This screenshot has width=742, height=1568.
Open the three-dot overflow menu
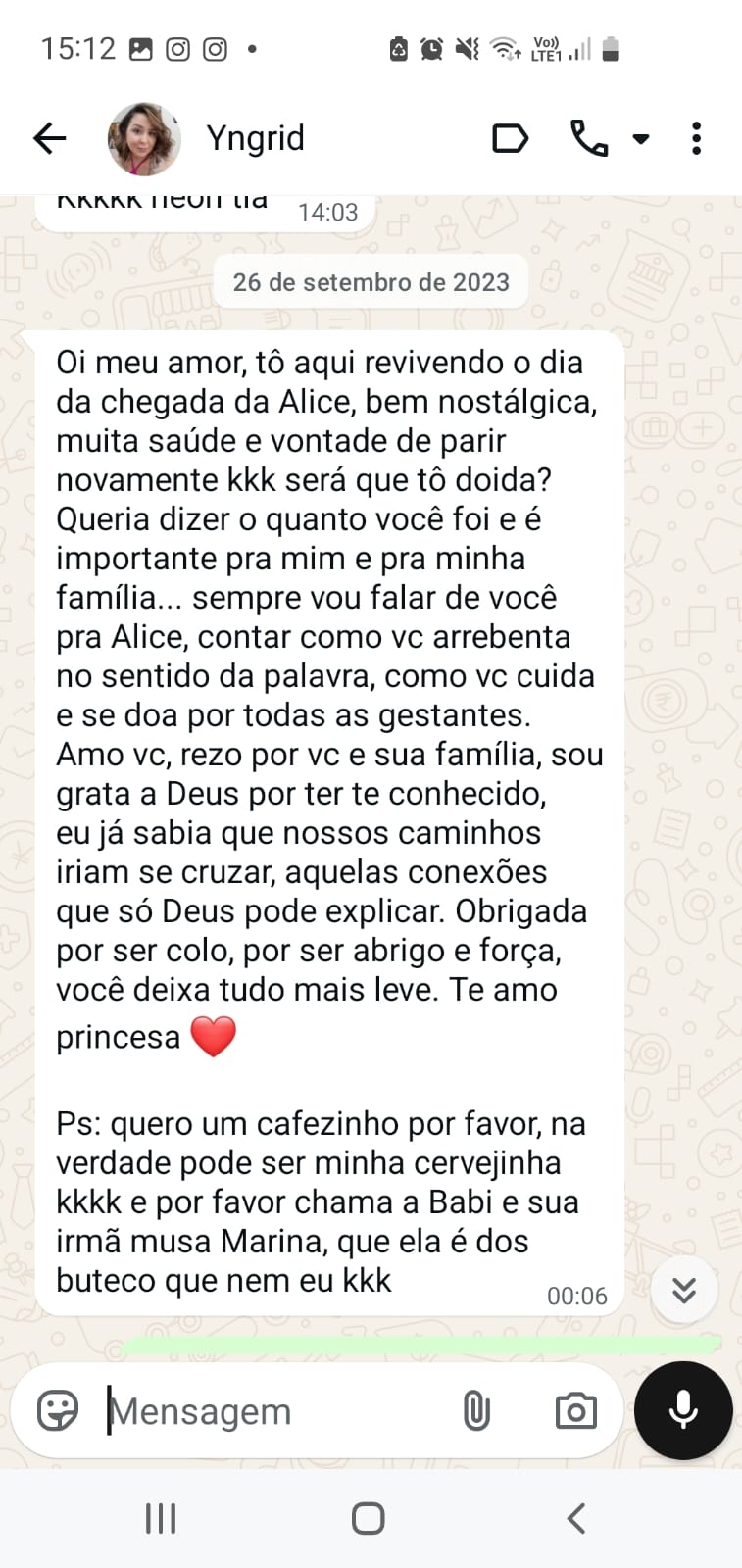(x=696, y=139)
